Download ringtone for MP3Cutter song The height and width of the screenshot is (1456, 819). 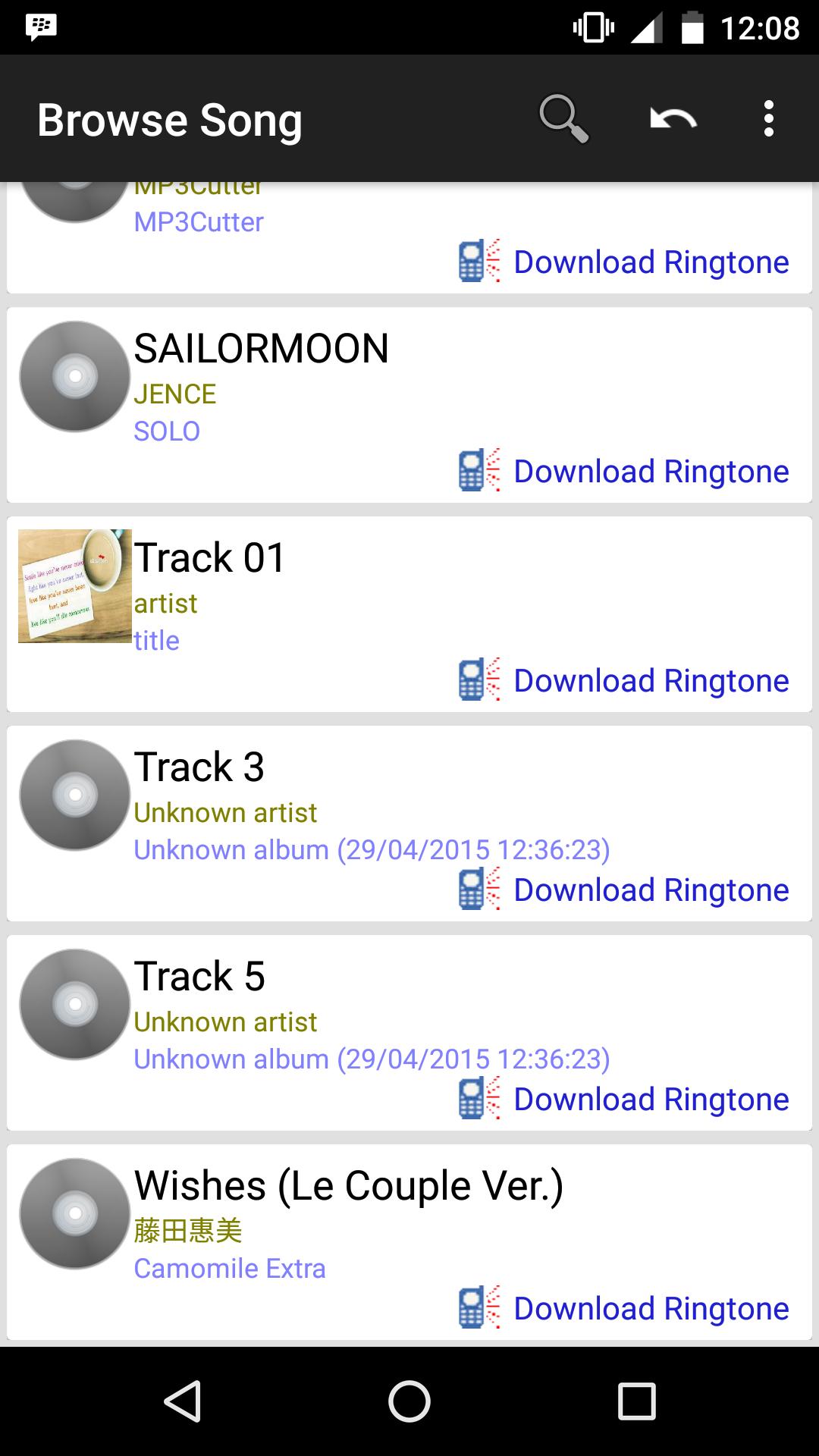pos(623,262)
